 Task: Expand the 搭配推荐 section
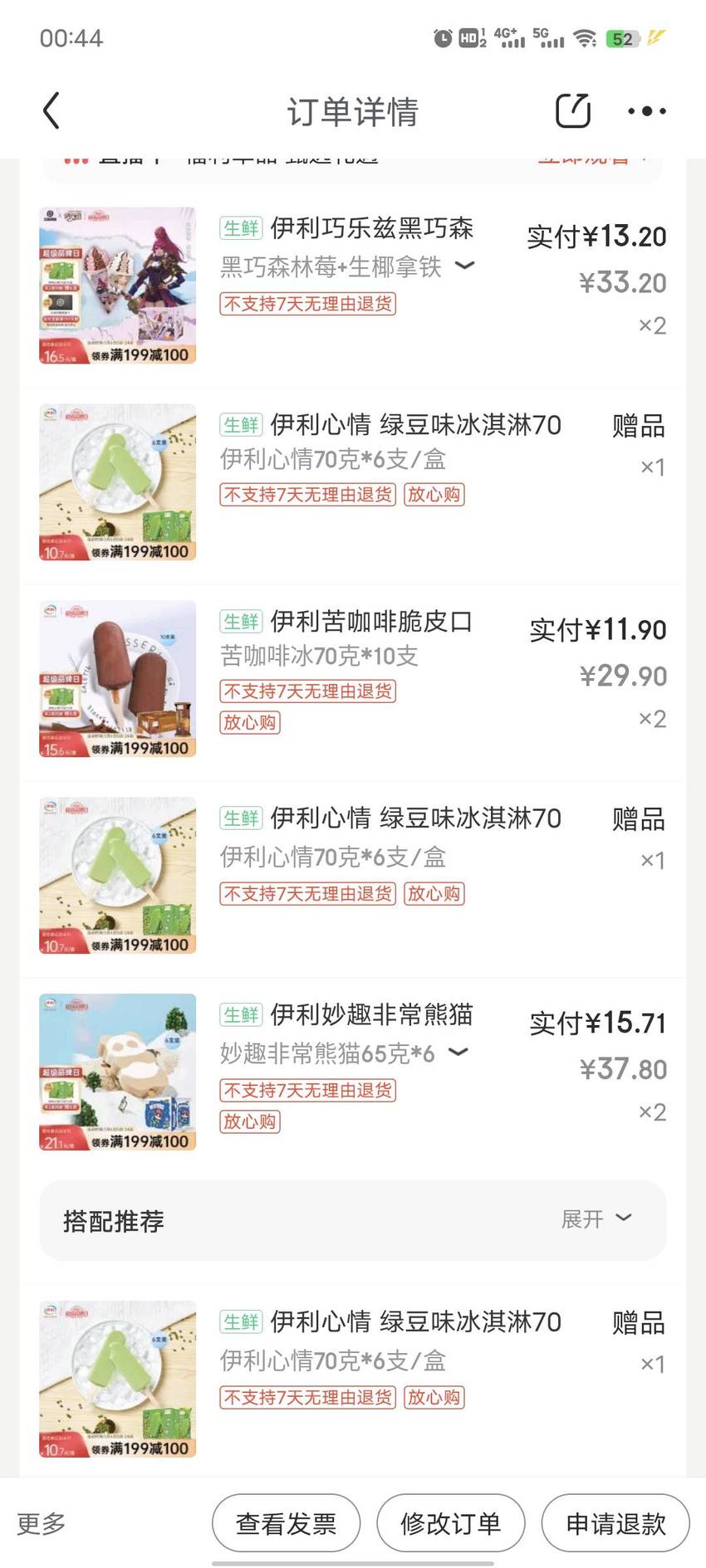pos(596,1219)
